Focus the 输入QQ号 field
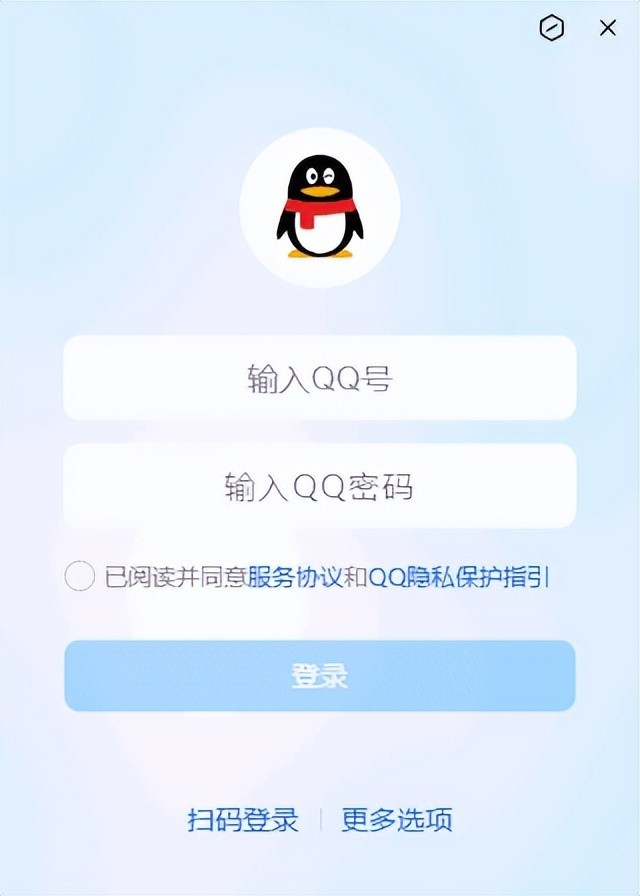This screenshot has height=896, width=640. click(319, 378)
